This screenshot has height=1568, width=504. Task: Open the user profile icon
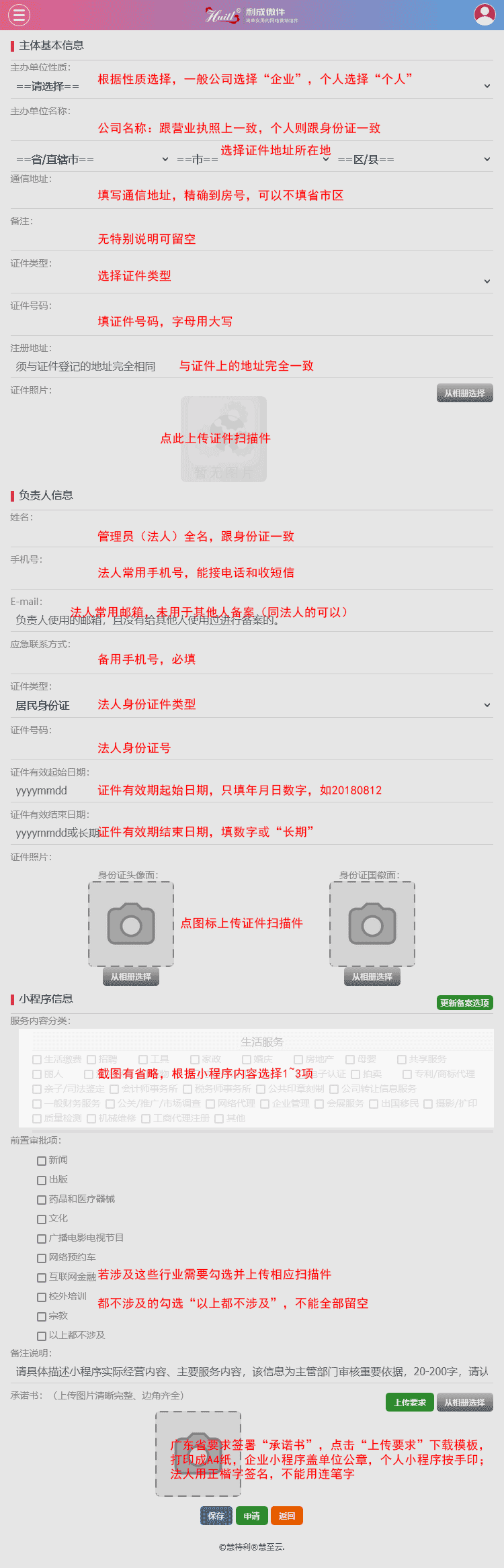coord(485,14)
